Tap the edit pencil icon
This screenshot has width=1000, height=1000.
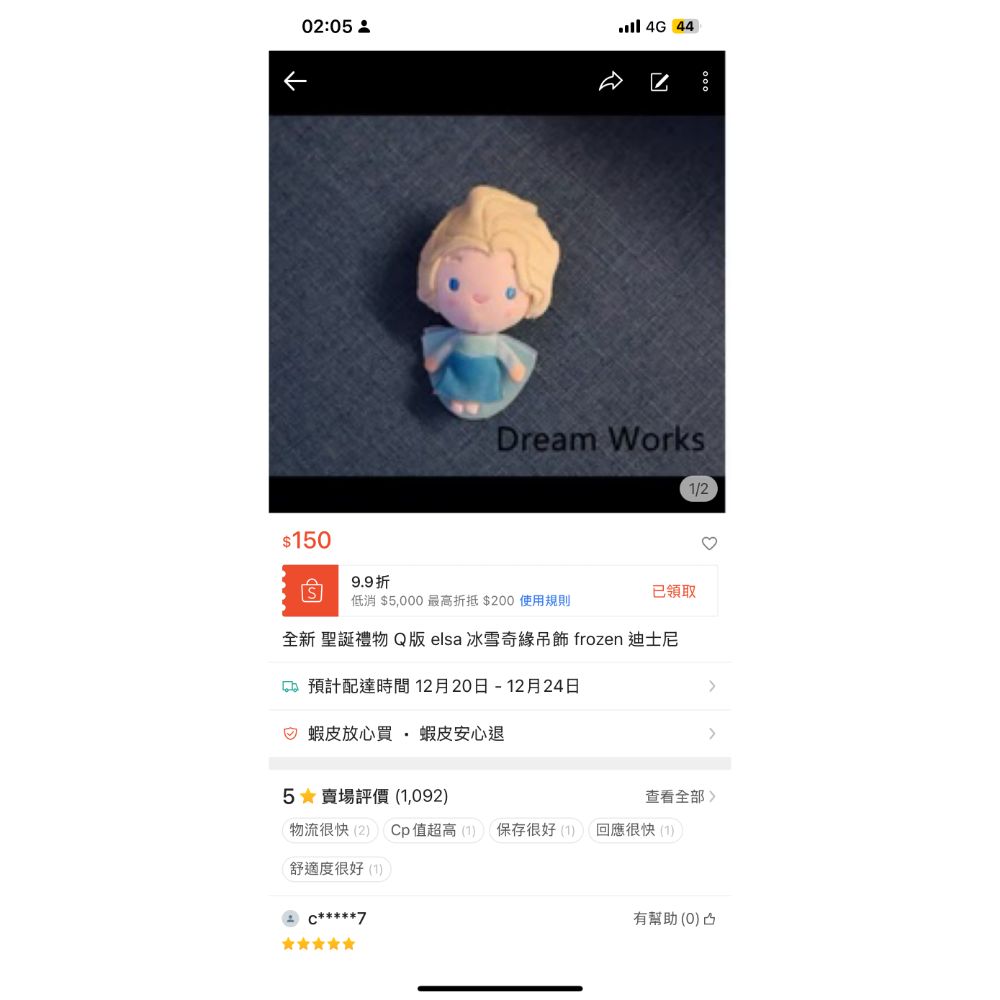[660, 82]
